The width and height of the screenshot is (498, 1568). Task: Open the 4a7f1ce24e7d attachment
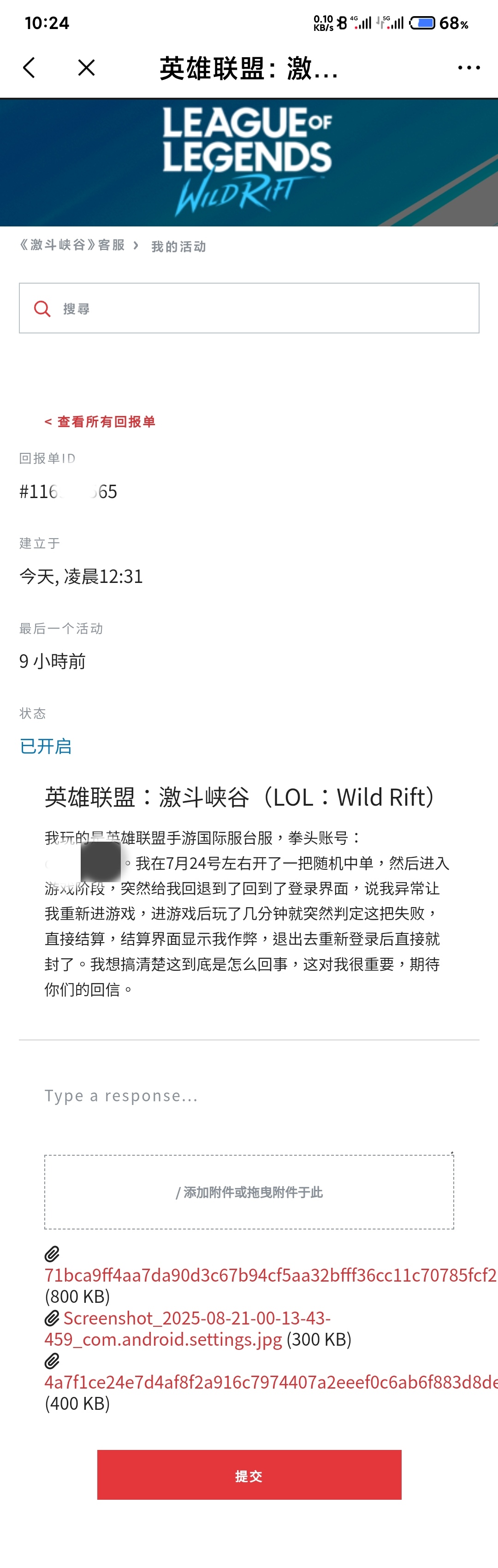[268, 1382]
